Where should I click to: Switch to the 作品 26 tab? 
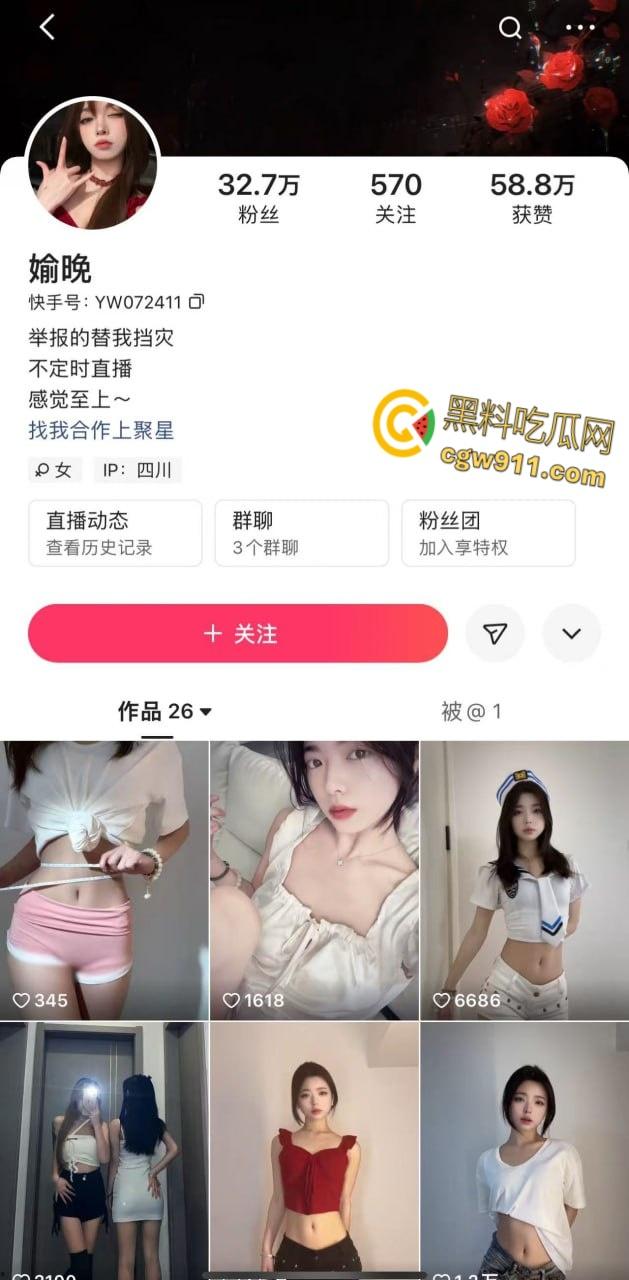[x=165, y=711]
